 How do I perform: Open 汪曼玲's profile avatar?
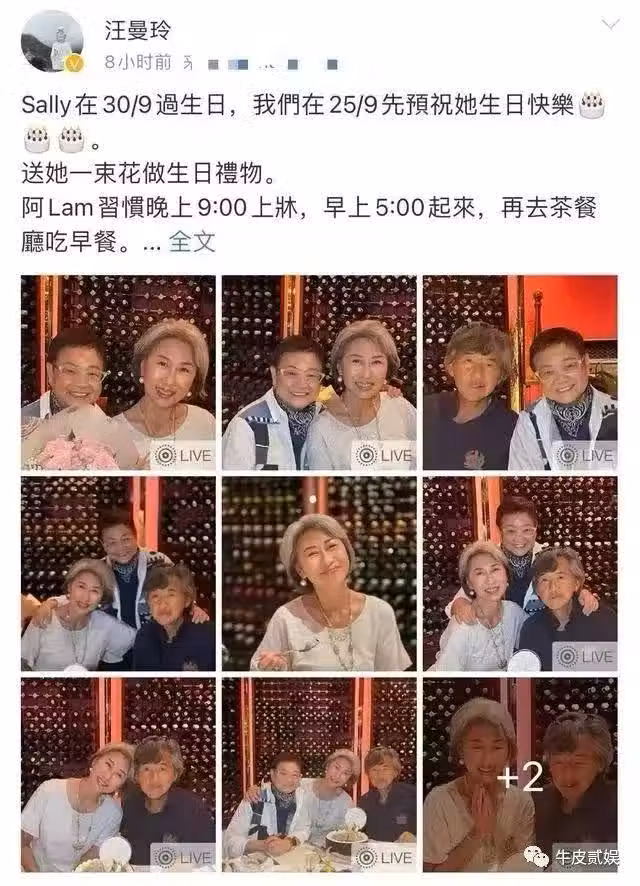pyautogui.click(x=52, y=41)
